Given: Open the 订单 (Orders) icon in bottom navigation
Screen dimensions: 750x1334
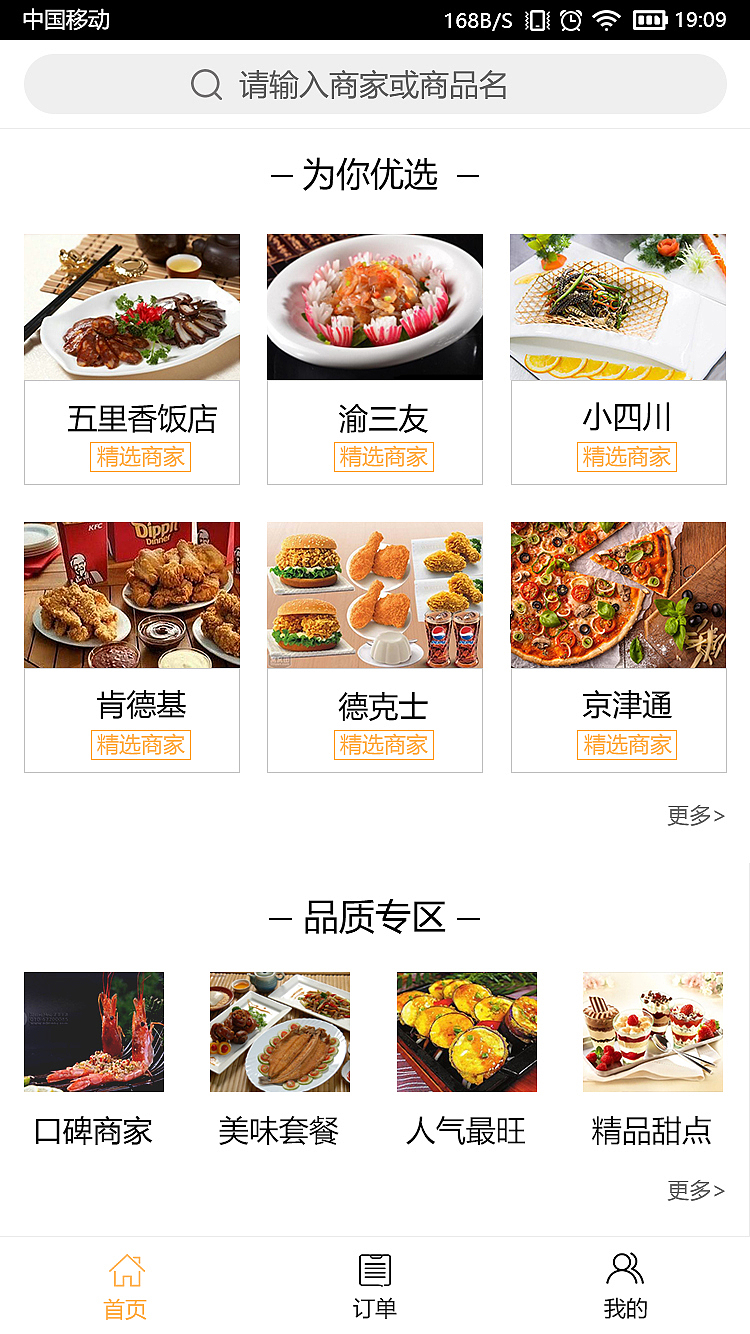Looking at the screenshot, I should point(374,1271).
